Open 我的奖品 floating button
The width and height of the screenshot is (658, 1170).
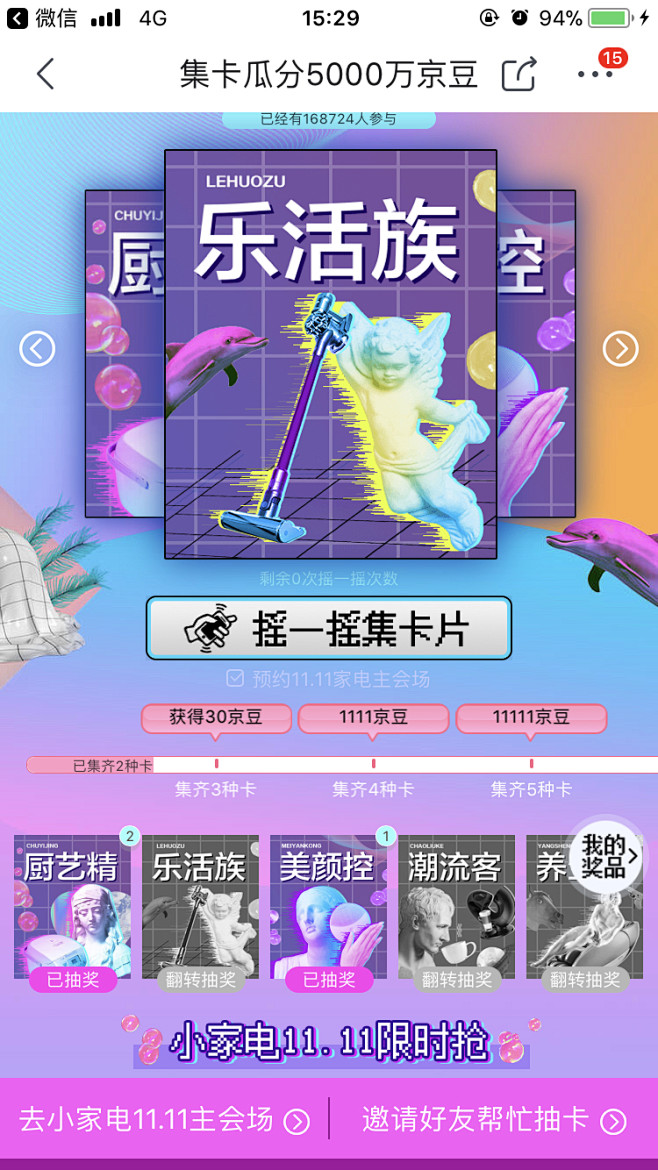(607, 856)
